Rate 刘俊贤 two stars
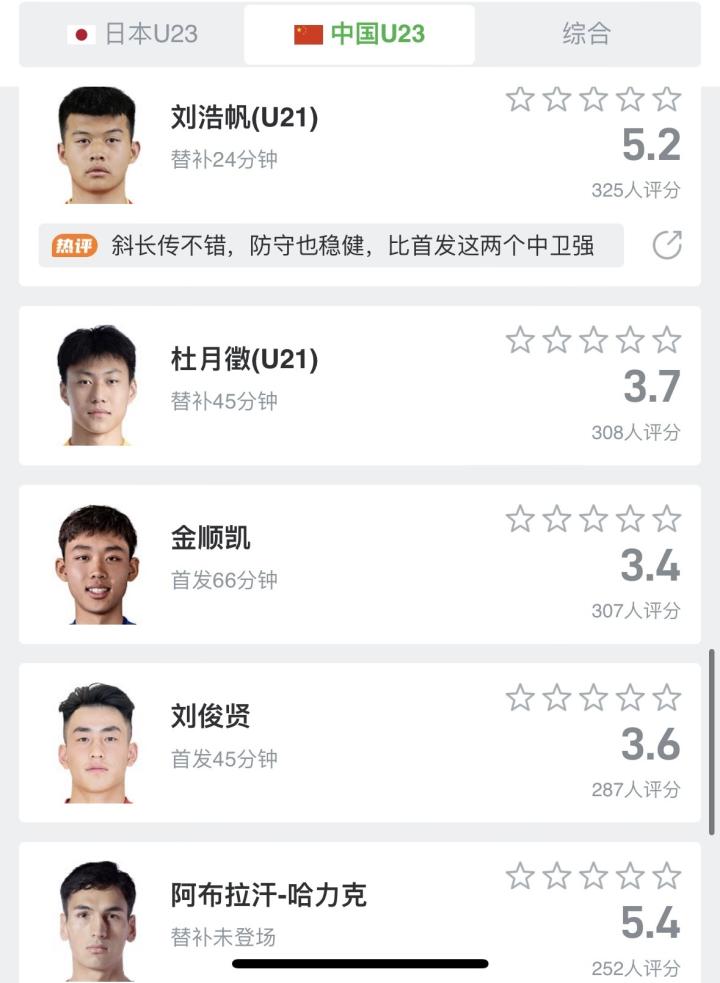This screenshot has width=720, height=983. click(557, 697)
